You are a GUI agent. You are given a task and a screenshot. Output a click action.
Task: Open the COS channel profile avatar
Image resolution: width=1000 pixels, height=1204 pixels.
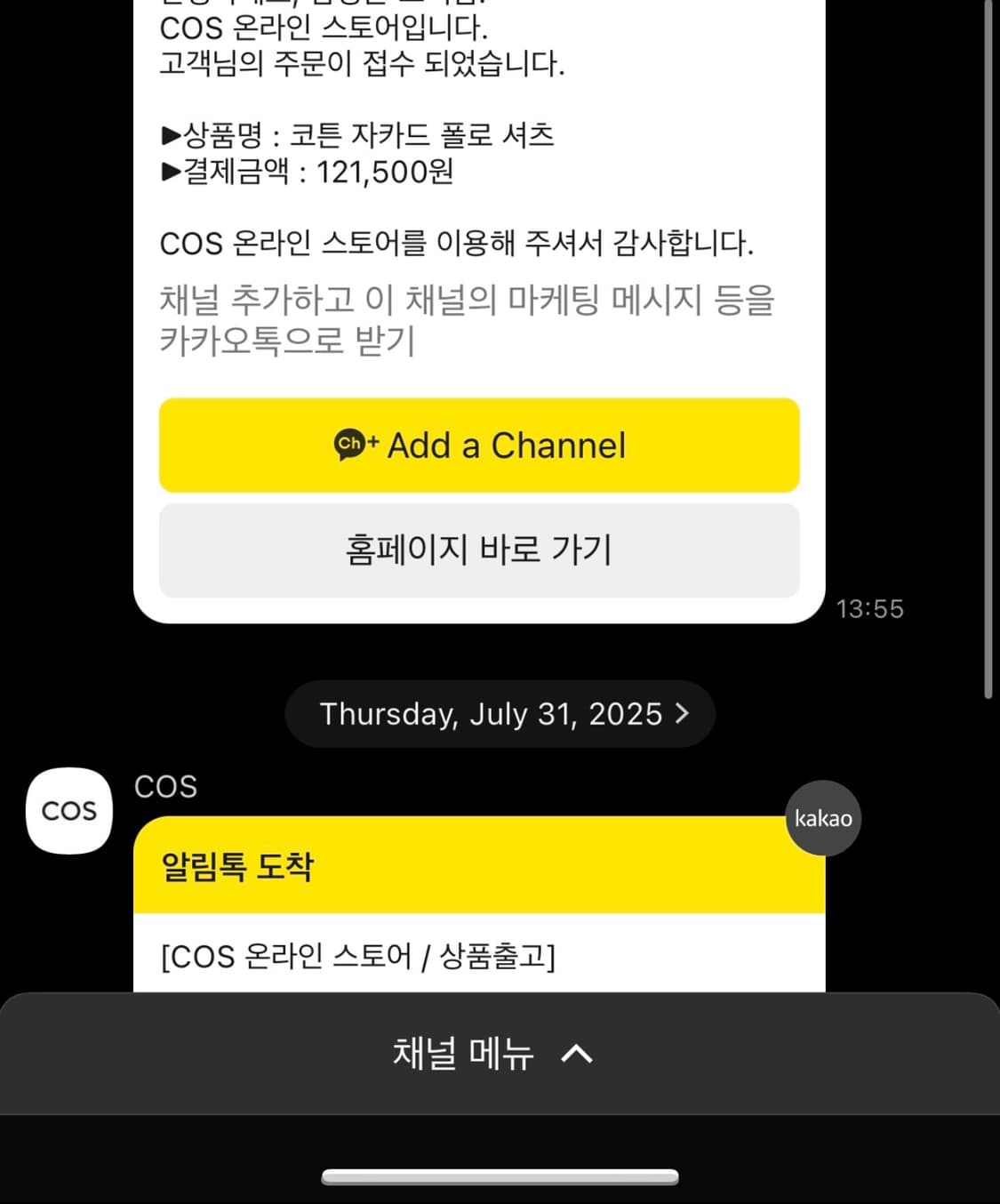click(x=68, y=809)
